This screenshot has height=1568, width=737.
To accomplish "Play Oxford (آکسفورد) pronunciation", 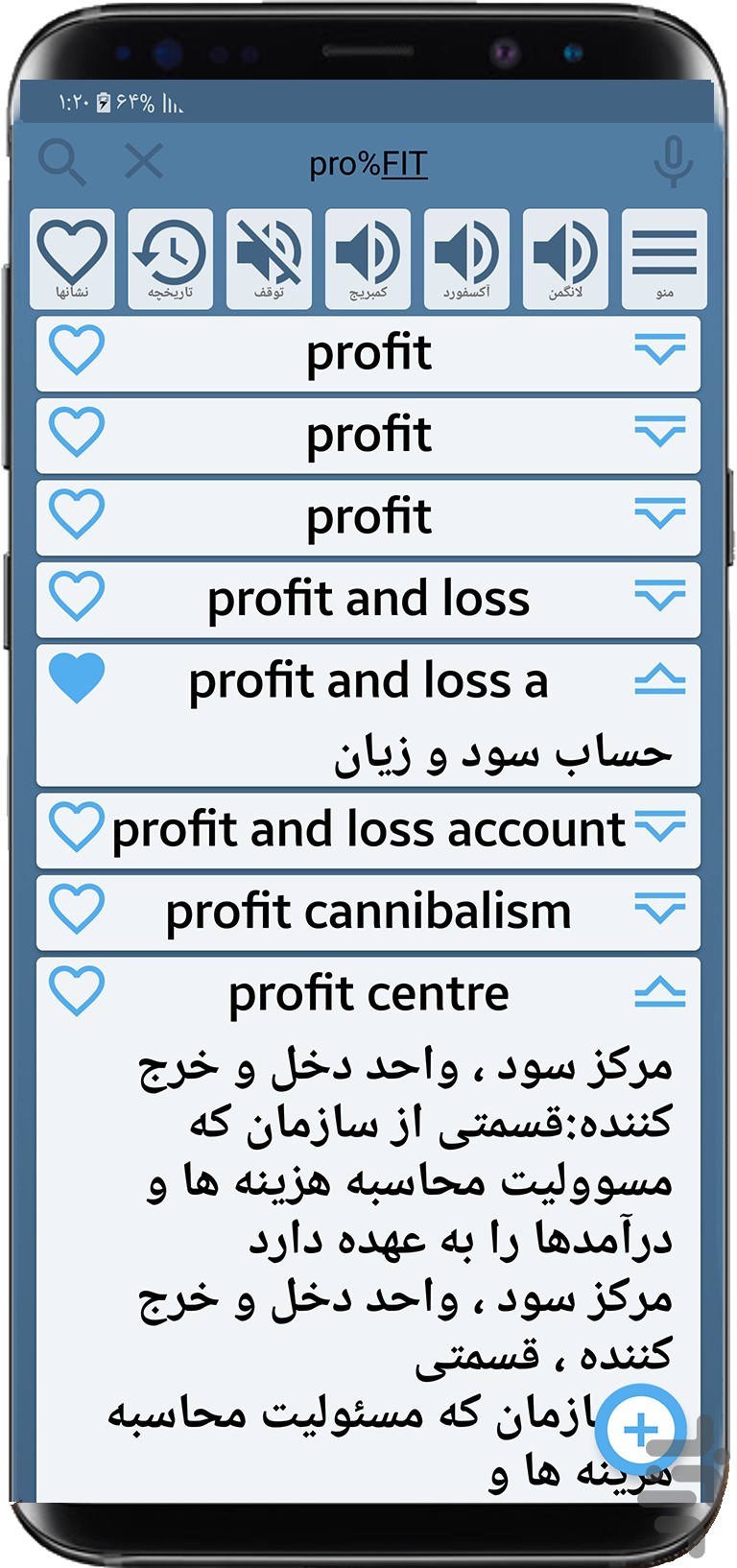I will point(467,259).
